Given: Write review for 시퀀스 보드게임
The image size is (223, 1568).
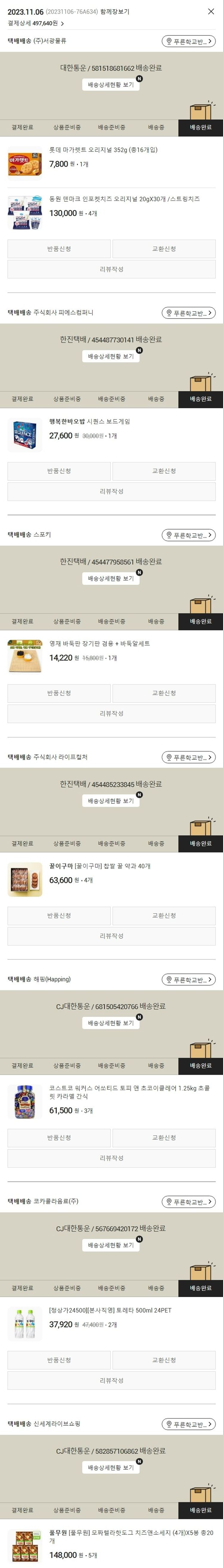Looking at the screenshot, I should [111, 491].
